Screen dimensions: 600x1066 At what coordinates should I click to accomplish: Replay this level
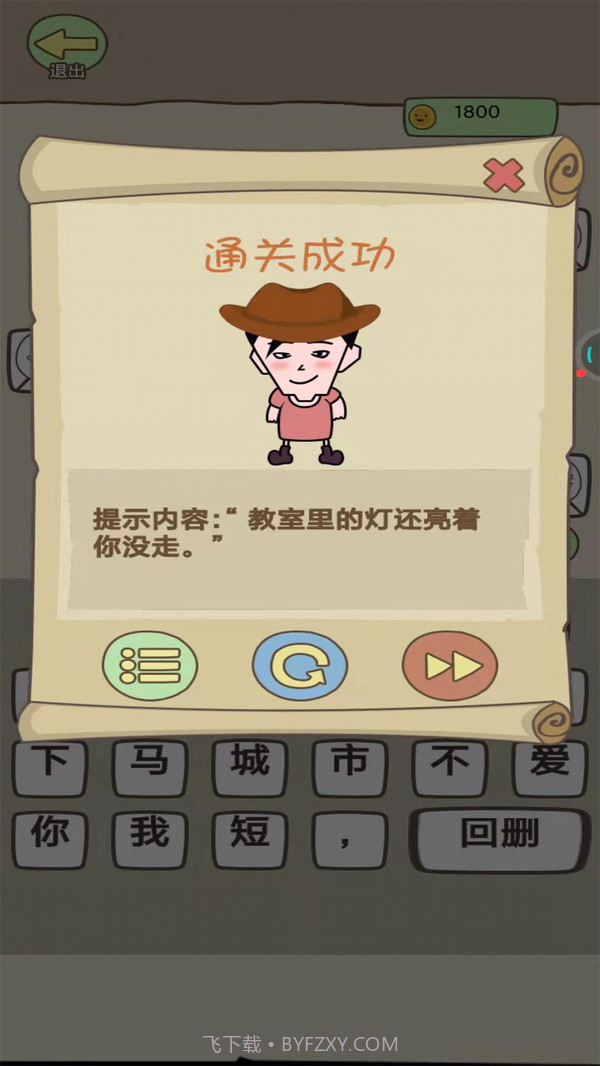pos(299,665)
